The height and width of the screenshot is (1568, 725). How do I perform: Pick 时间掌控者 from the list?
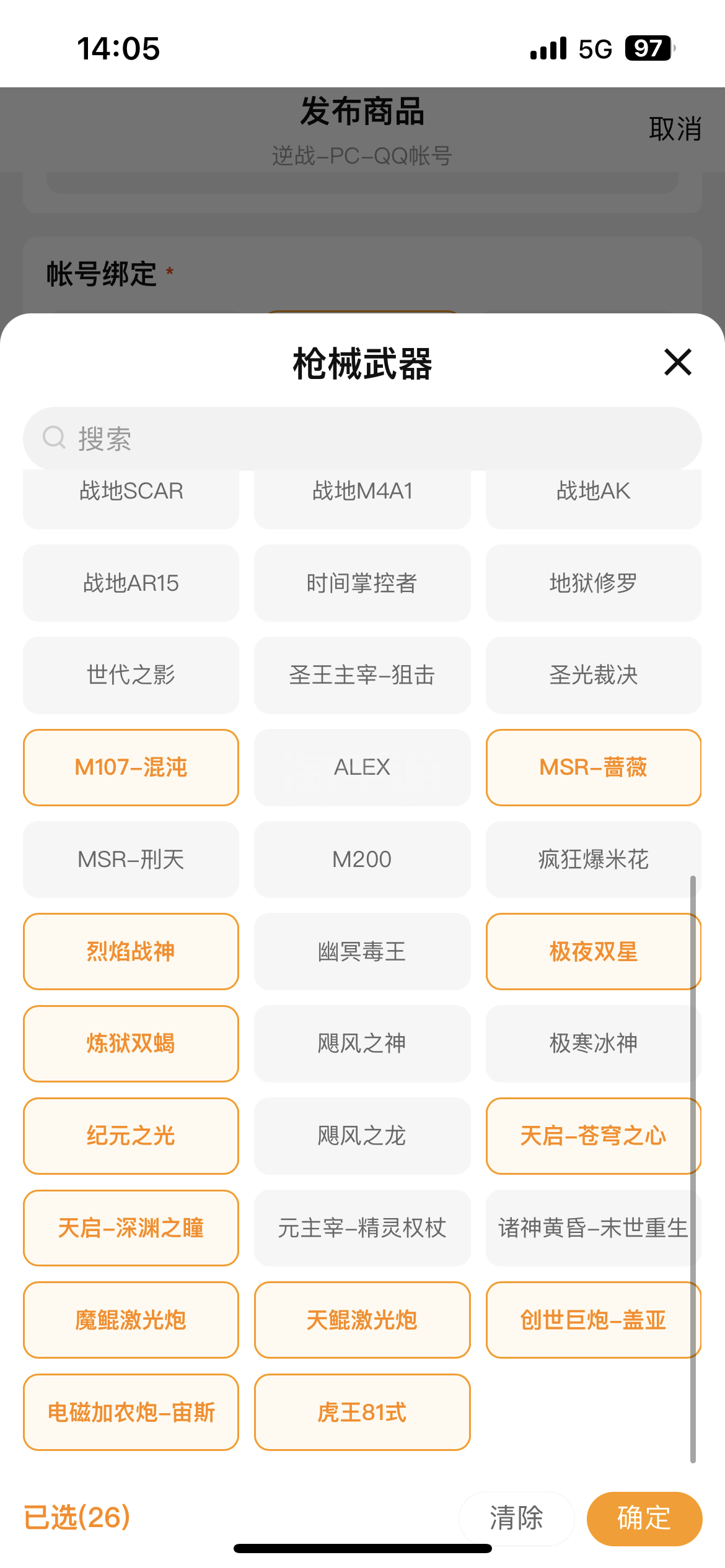[362, 583]
